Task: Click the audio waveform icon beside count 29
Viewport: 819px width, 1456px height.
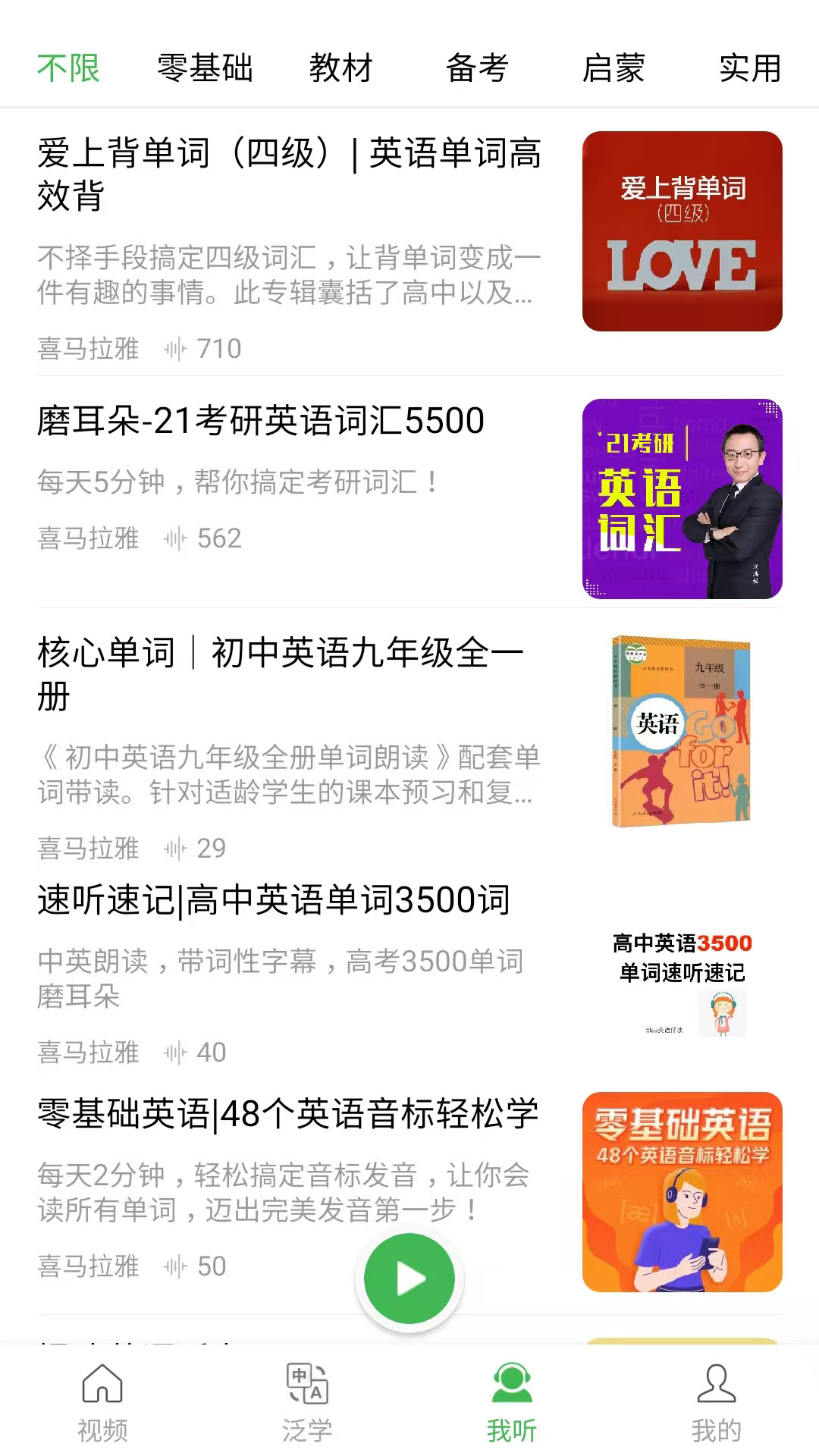Action: click(177, 848)
